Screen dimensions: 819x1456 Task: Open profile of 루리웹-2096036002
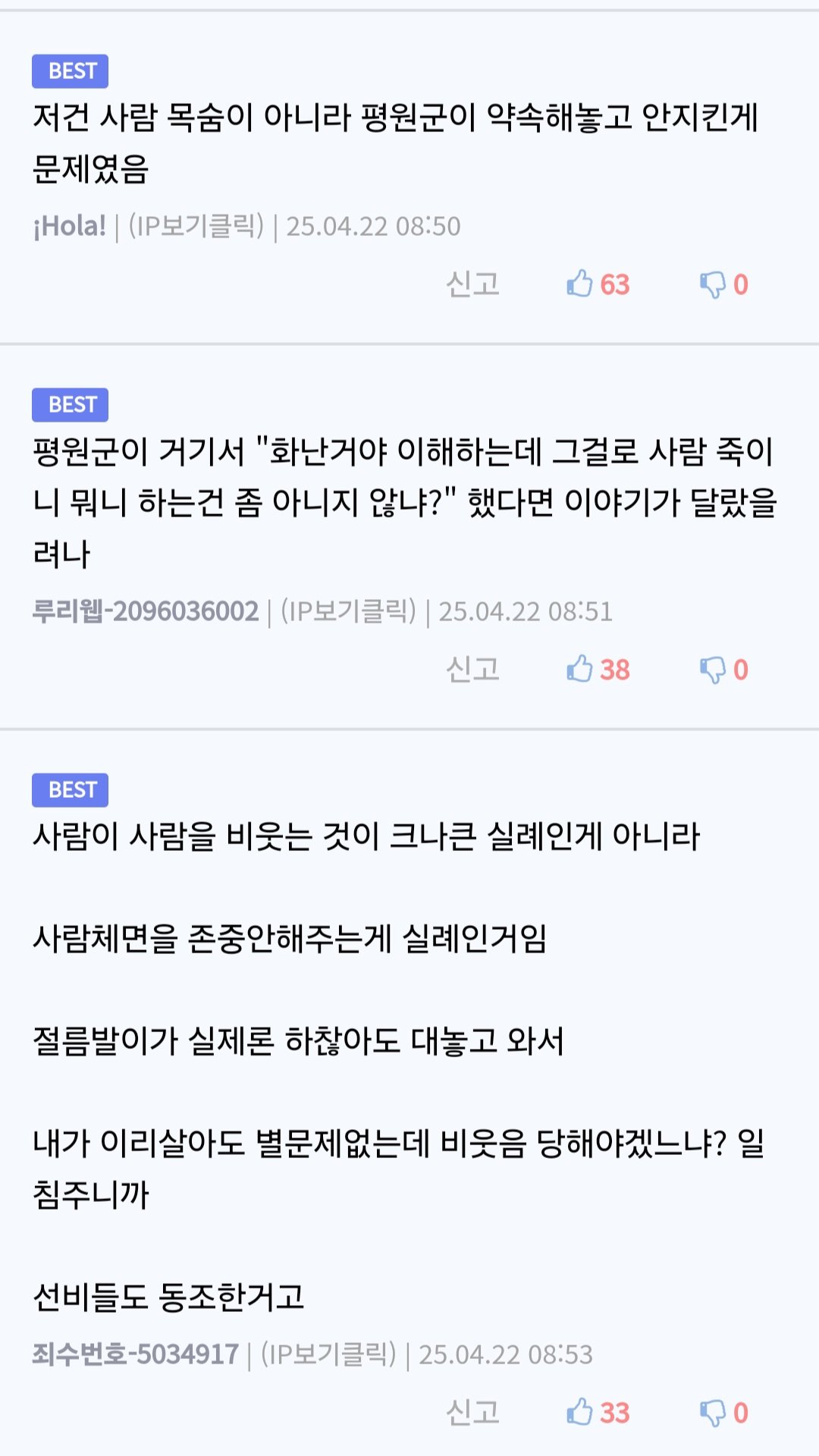point(146,611)
